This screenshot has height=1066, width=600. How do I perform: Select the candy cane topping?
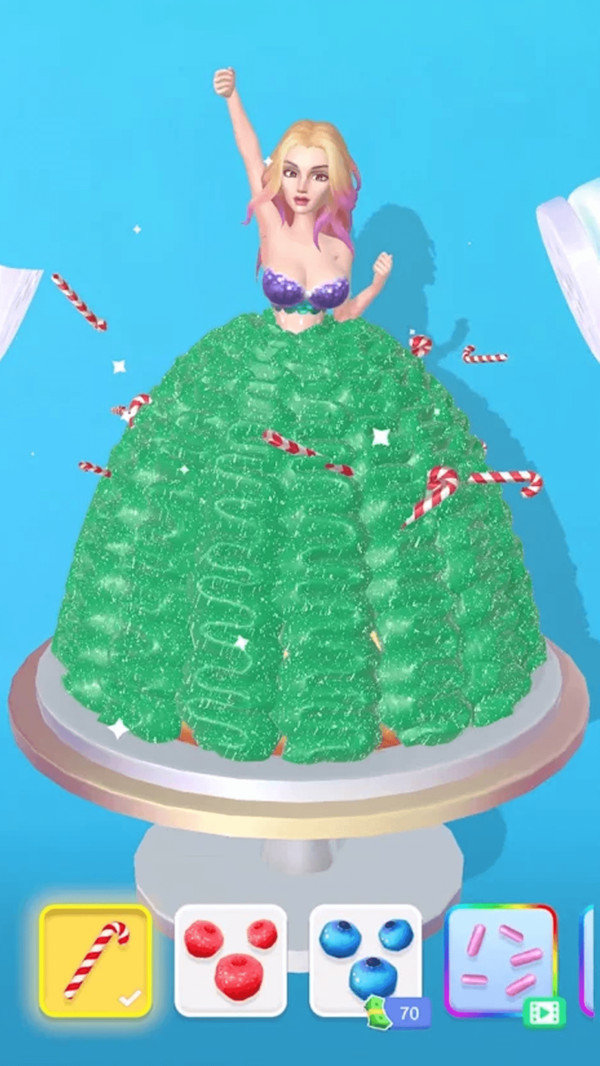point(96,960)
